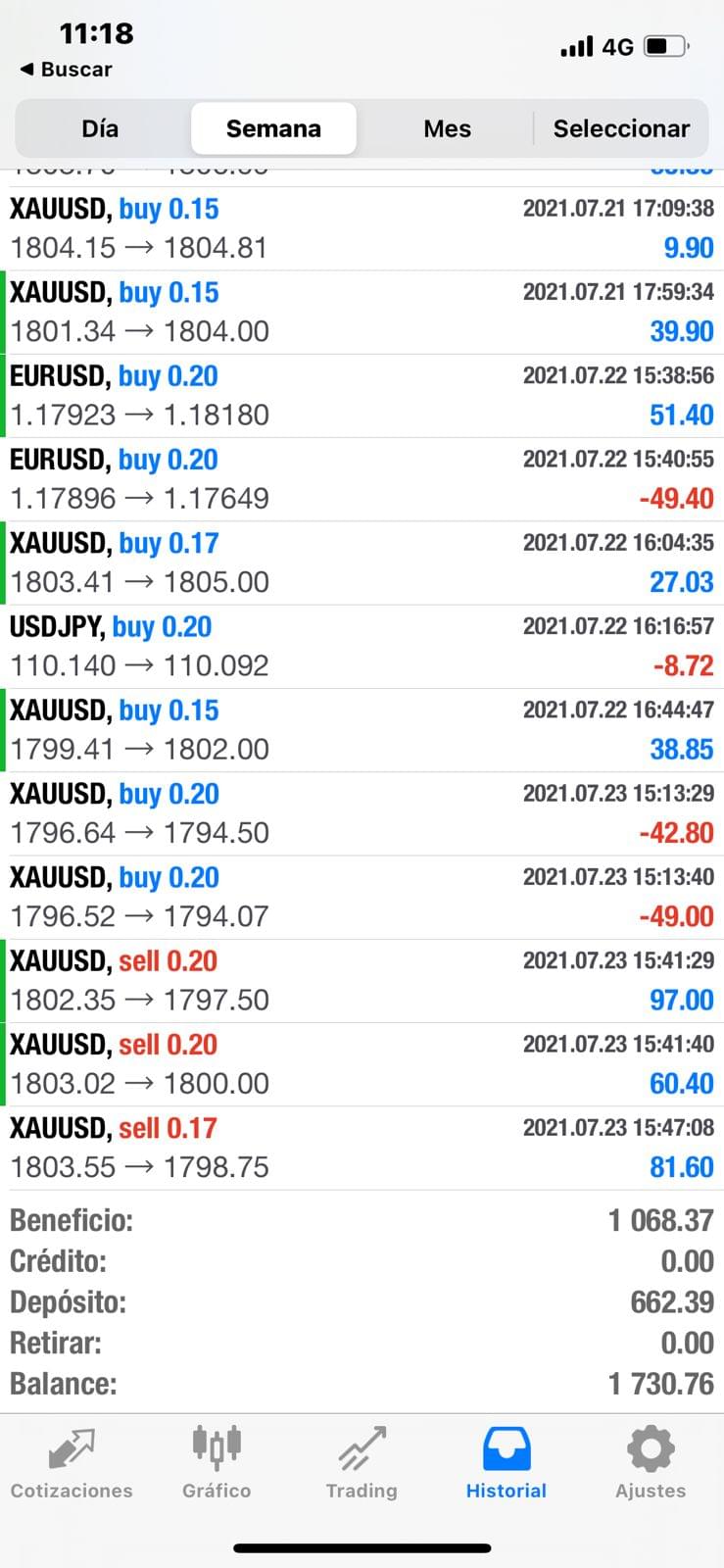Open XAUUSD buy 0.17 trade at 16:04:35
The height and width of the screenshot is (1568, 724).
(x=362, y=563)
